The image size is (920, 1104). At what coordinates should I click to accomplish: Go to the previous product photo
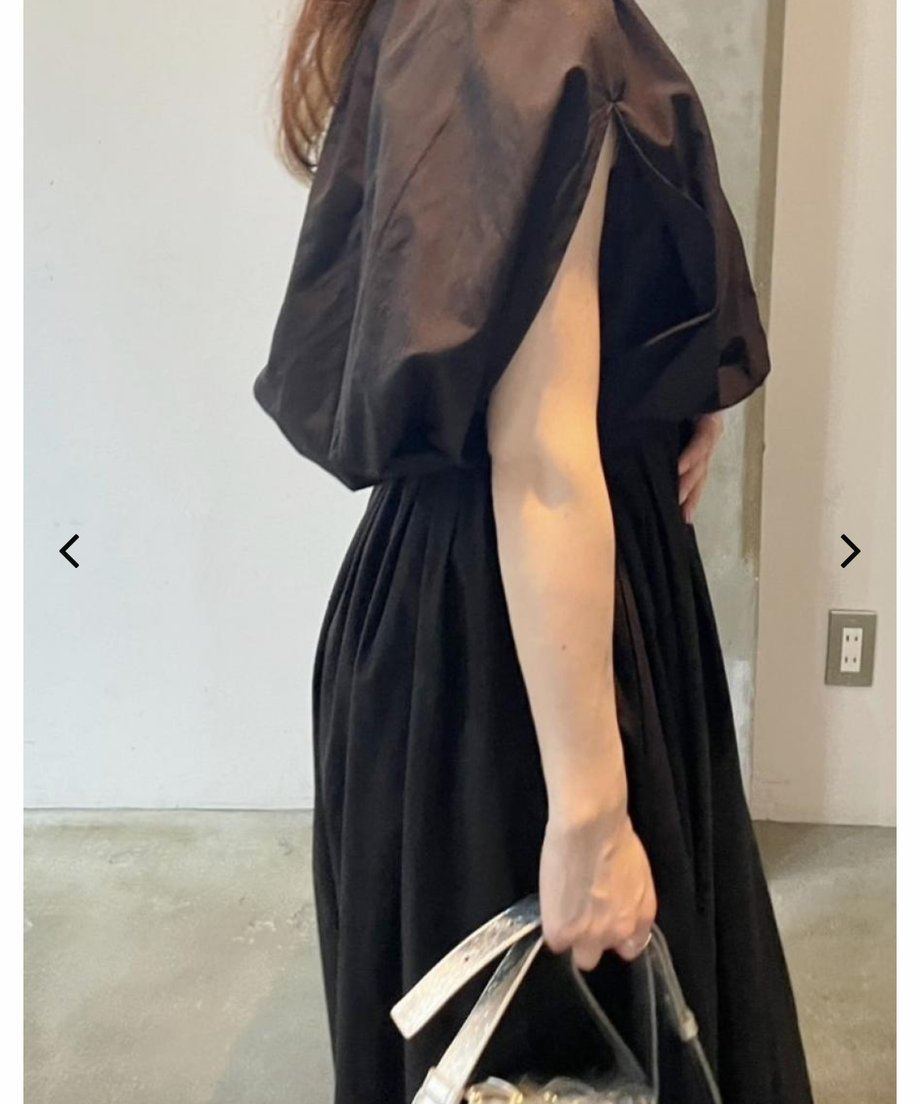click(x=69, y=551)
